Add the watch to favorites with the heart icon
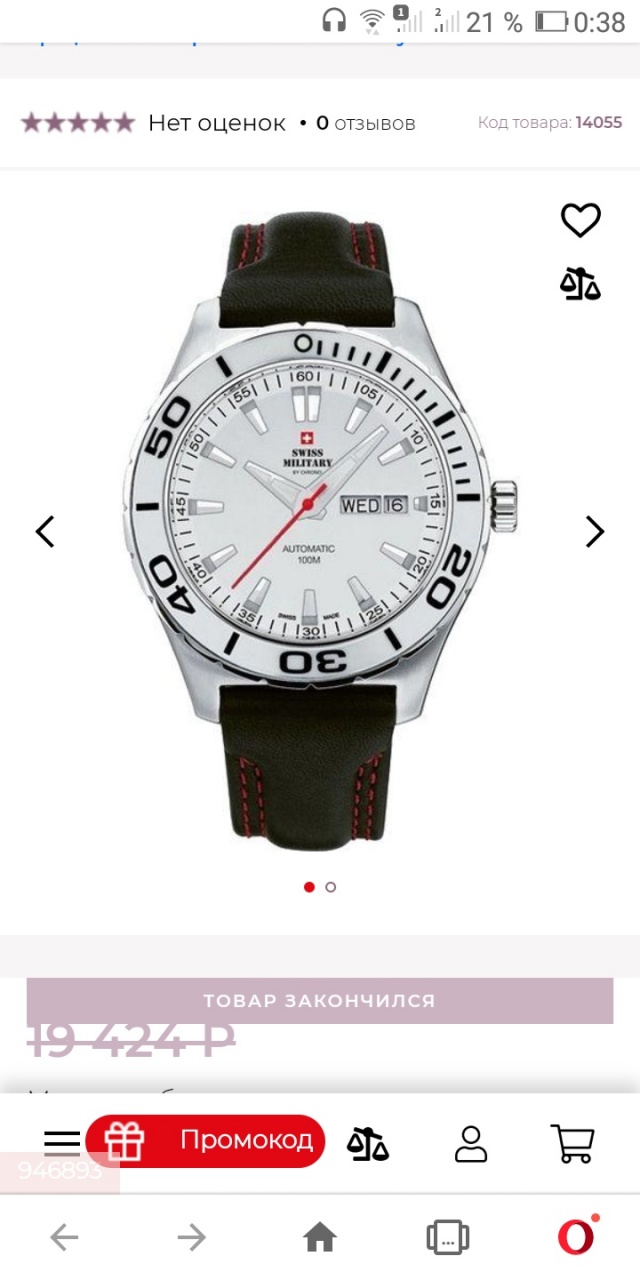The height and width of the screenshot is (1280, 640). pyautogui.click(x=580, y=220)
